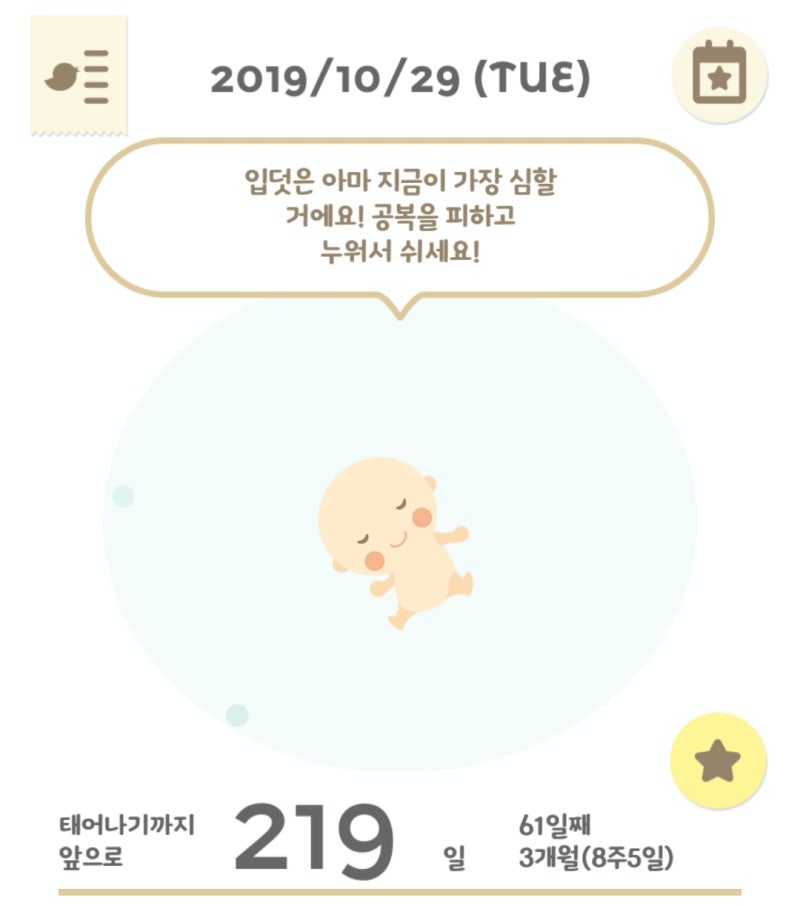Tap the yellow star floating button

point(718,761)
